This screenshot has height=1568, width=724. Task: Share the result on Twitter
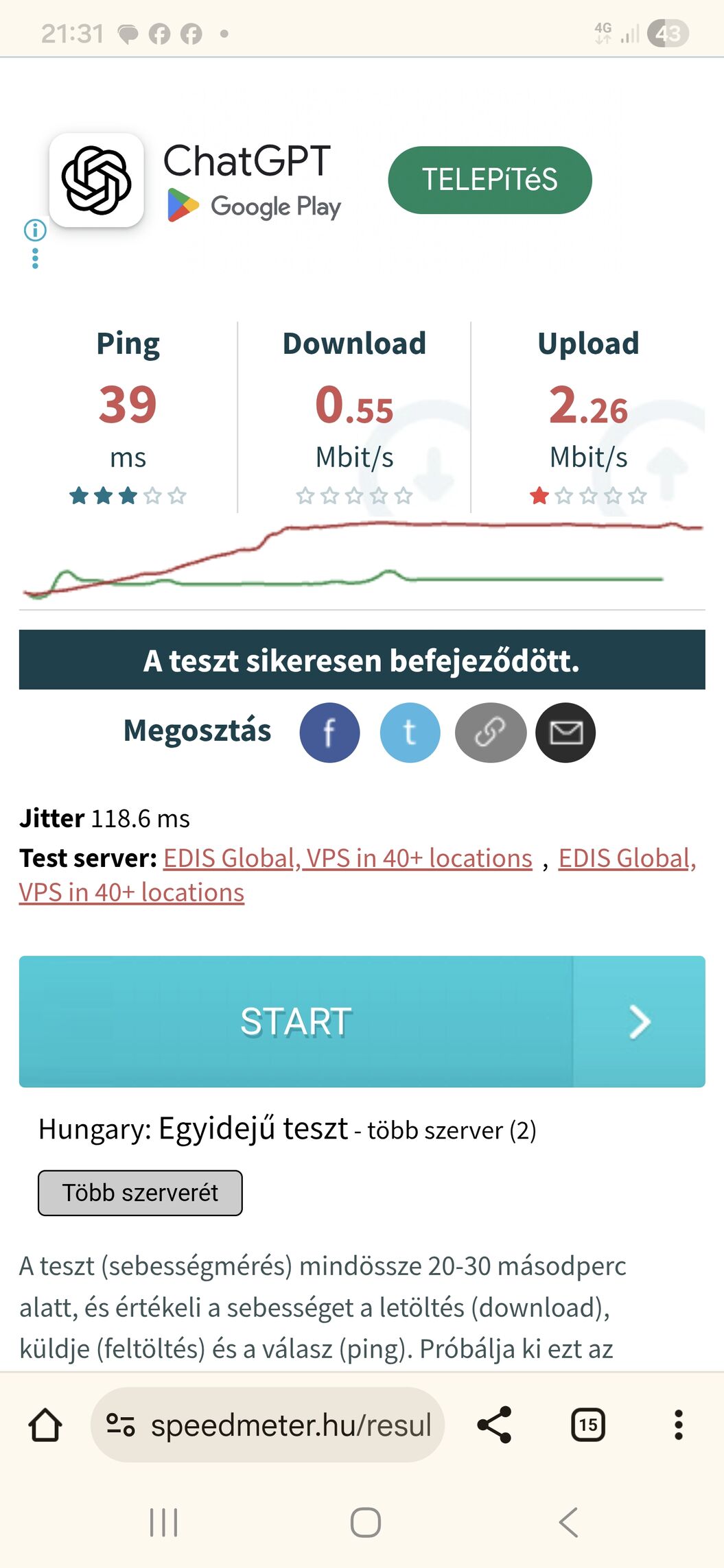point(410,733)
